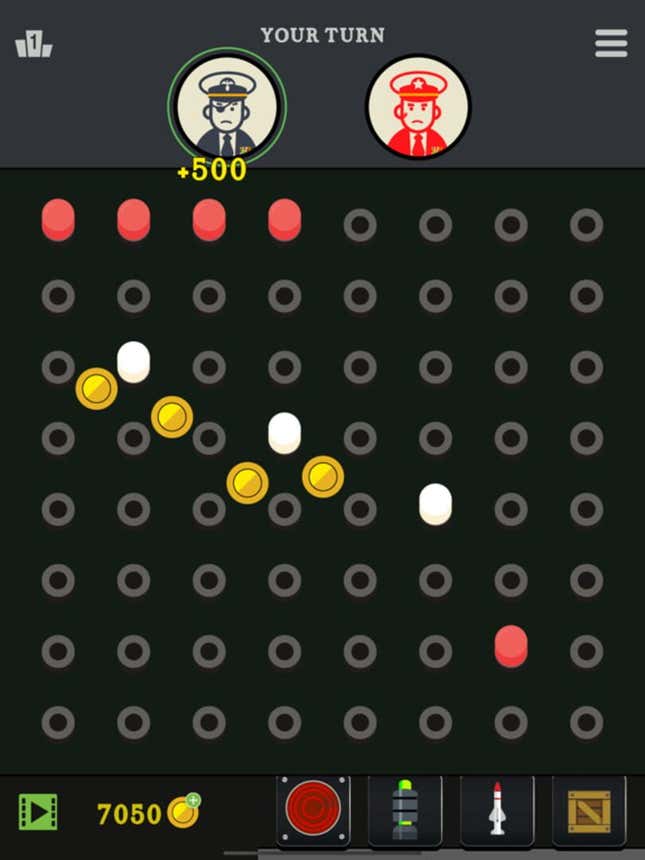Select the wooden crate item
645x860 pixels.
589,810
